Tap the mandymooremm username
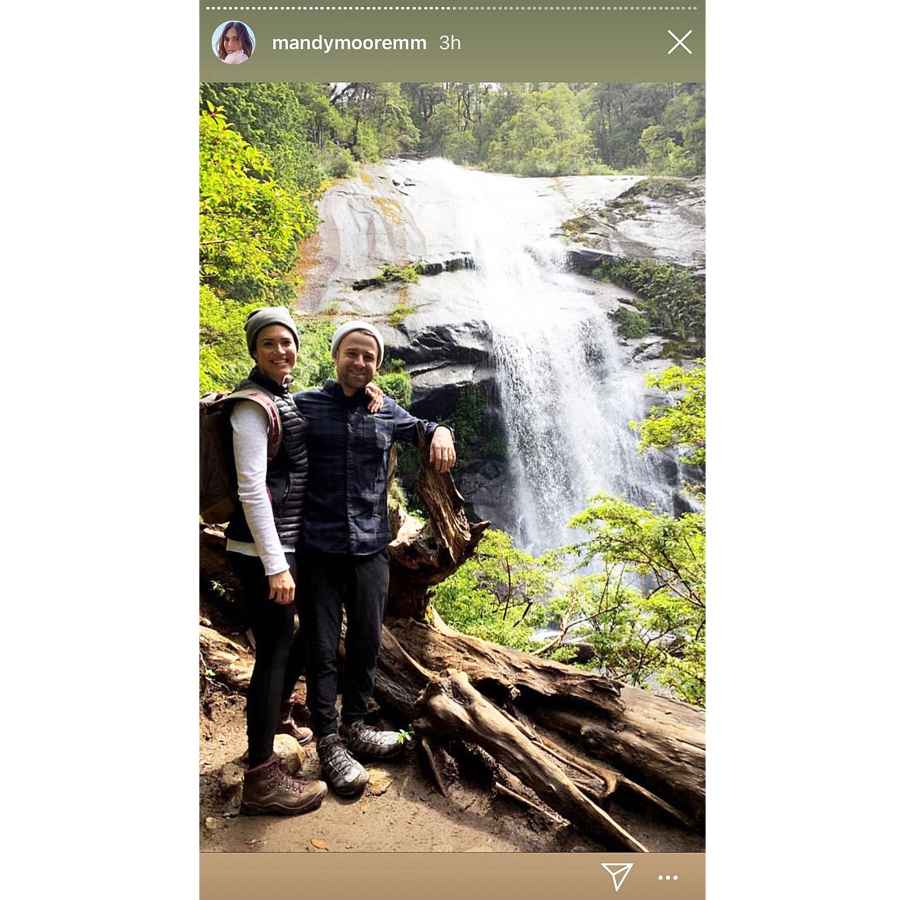Image resolution: width=900 pixels, height=900 pixels. click(349, 43)
